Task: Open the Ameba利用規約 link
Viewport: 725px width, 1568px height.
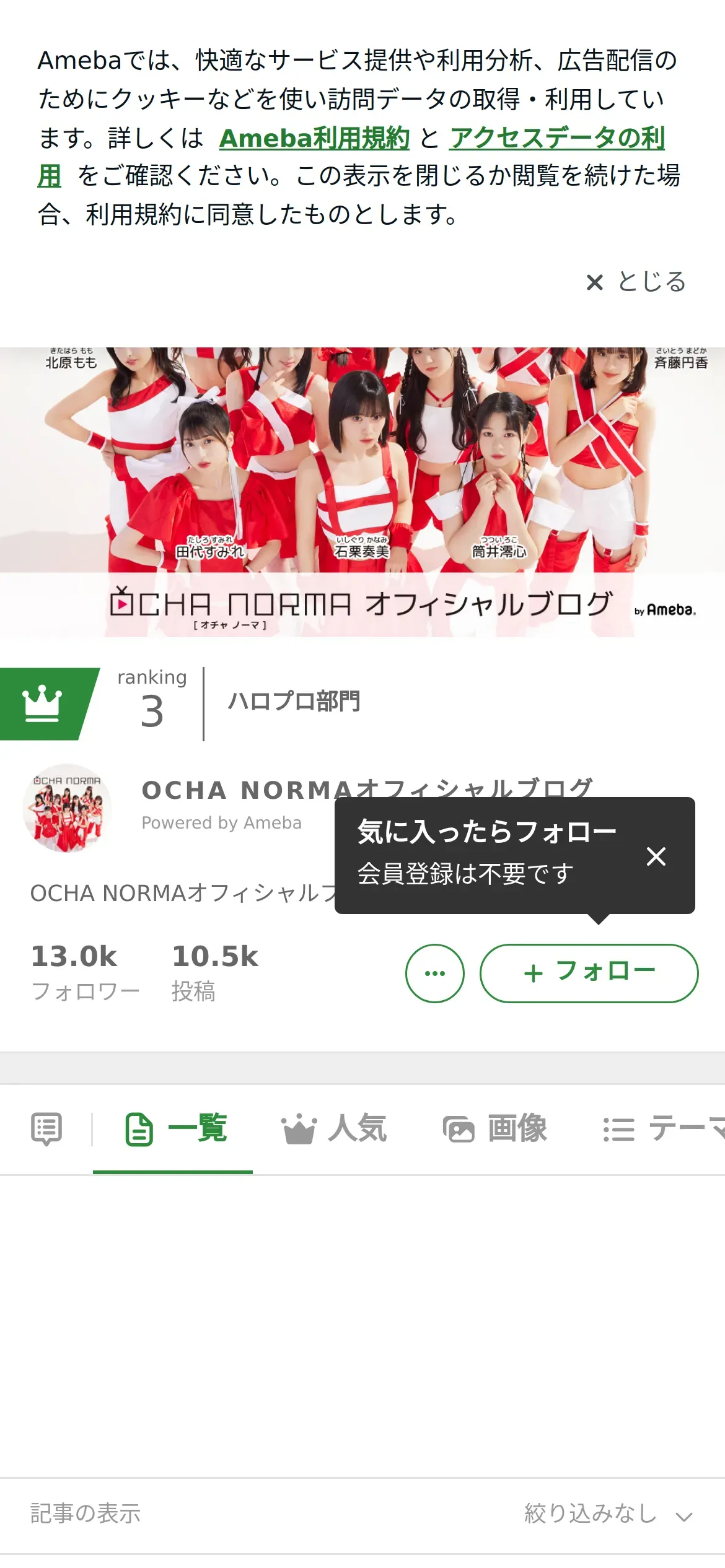Action: (x=314, y=138)
